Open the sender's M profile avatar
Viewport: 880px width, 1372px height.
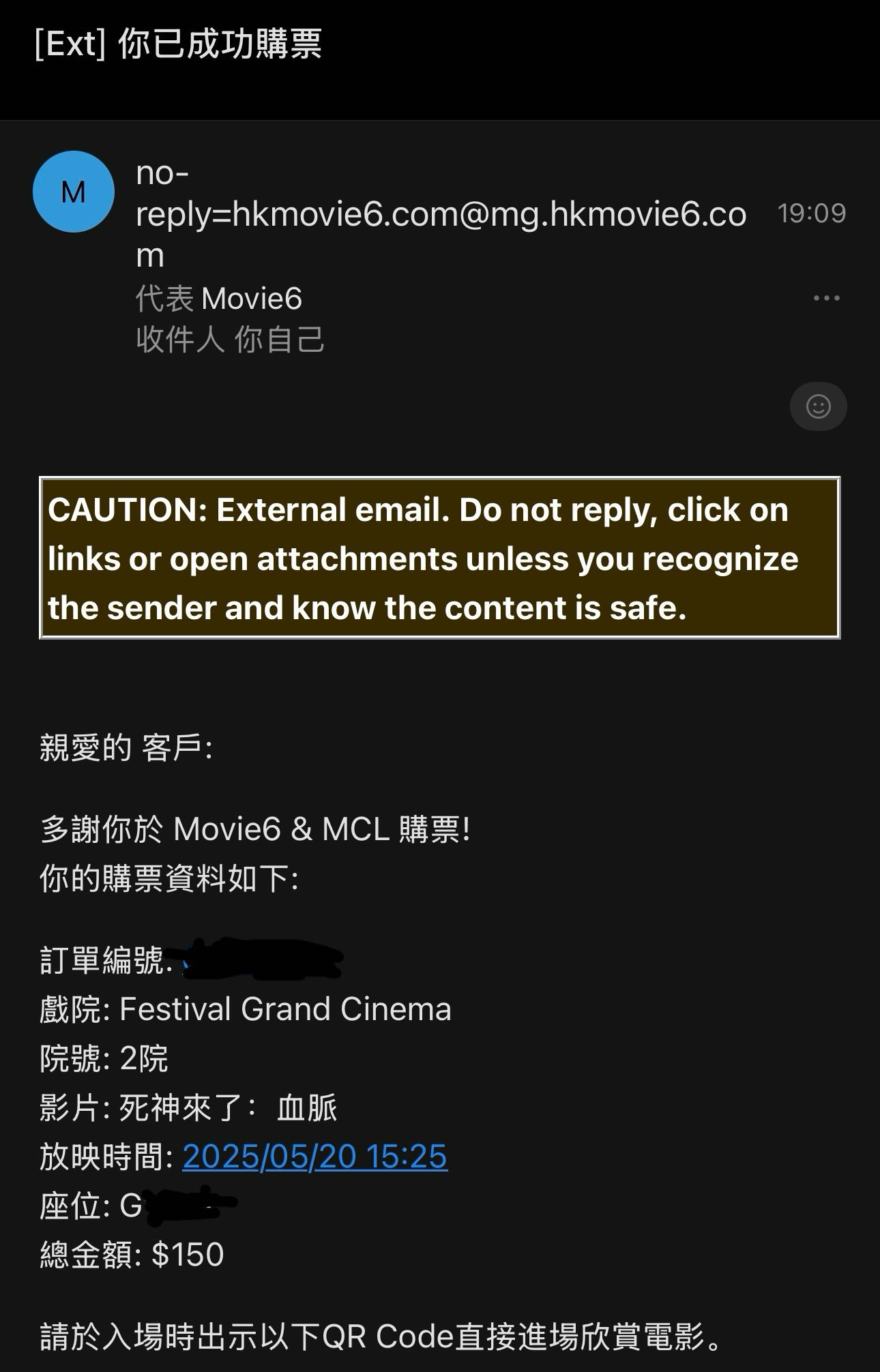[73, 192]
